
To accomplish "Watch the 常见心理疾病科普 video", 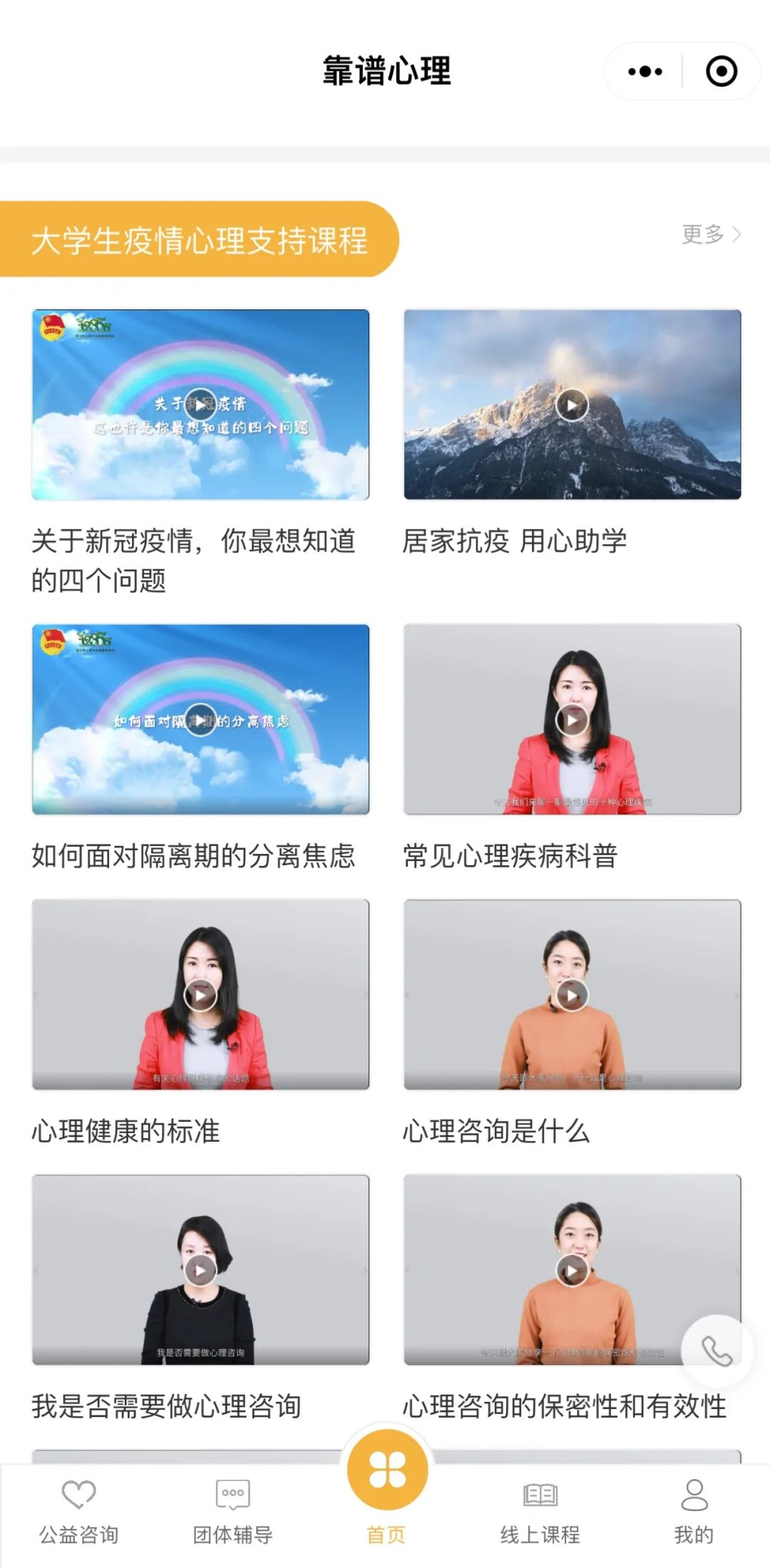I will [x=572, y=720].
